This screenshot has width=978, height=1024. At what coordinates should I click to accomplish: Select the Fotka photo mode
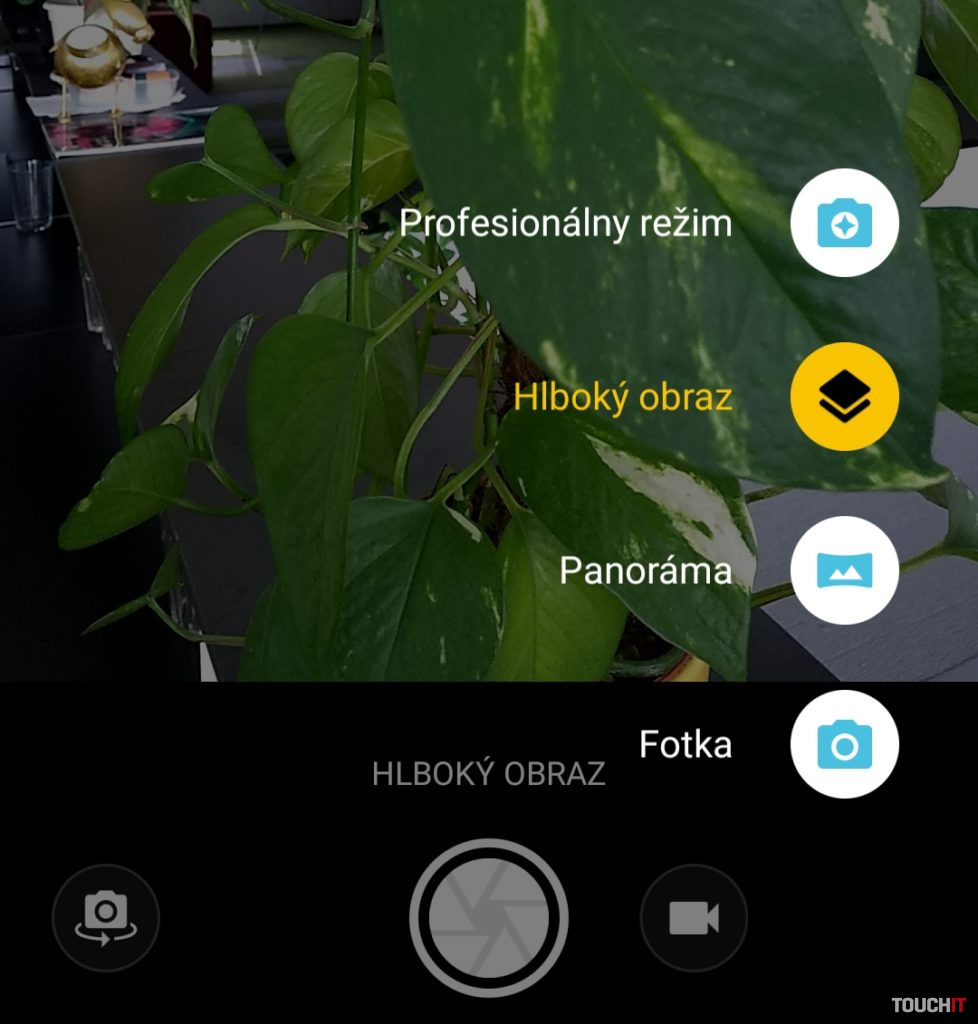844,744
